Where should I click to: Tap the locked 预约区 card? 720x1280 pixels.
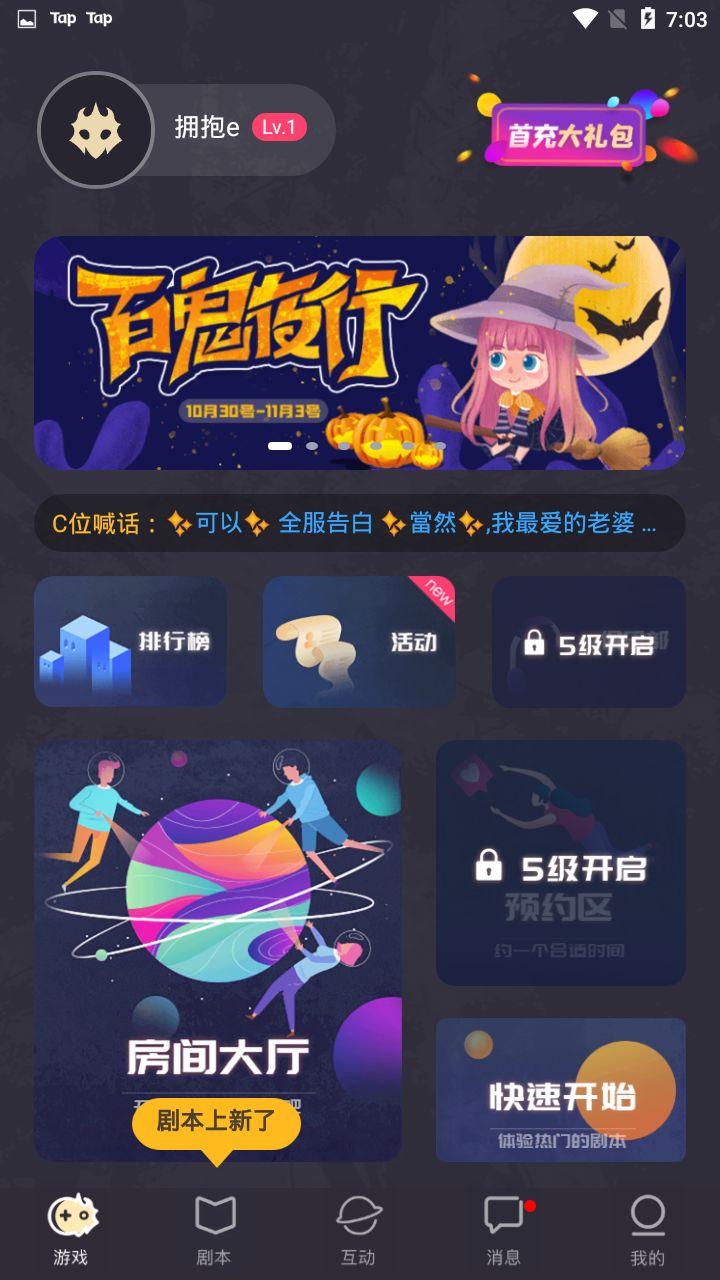tap(561, 863)
